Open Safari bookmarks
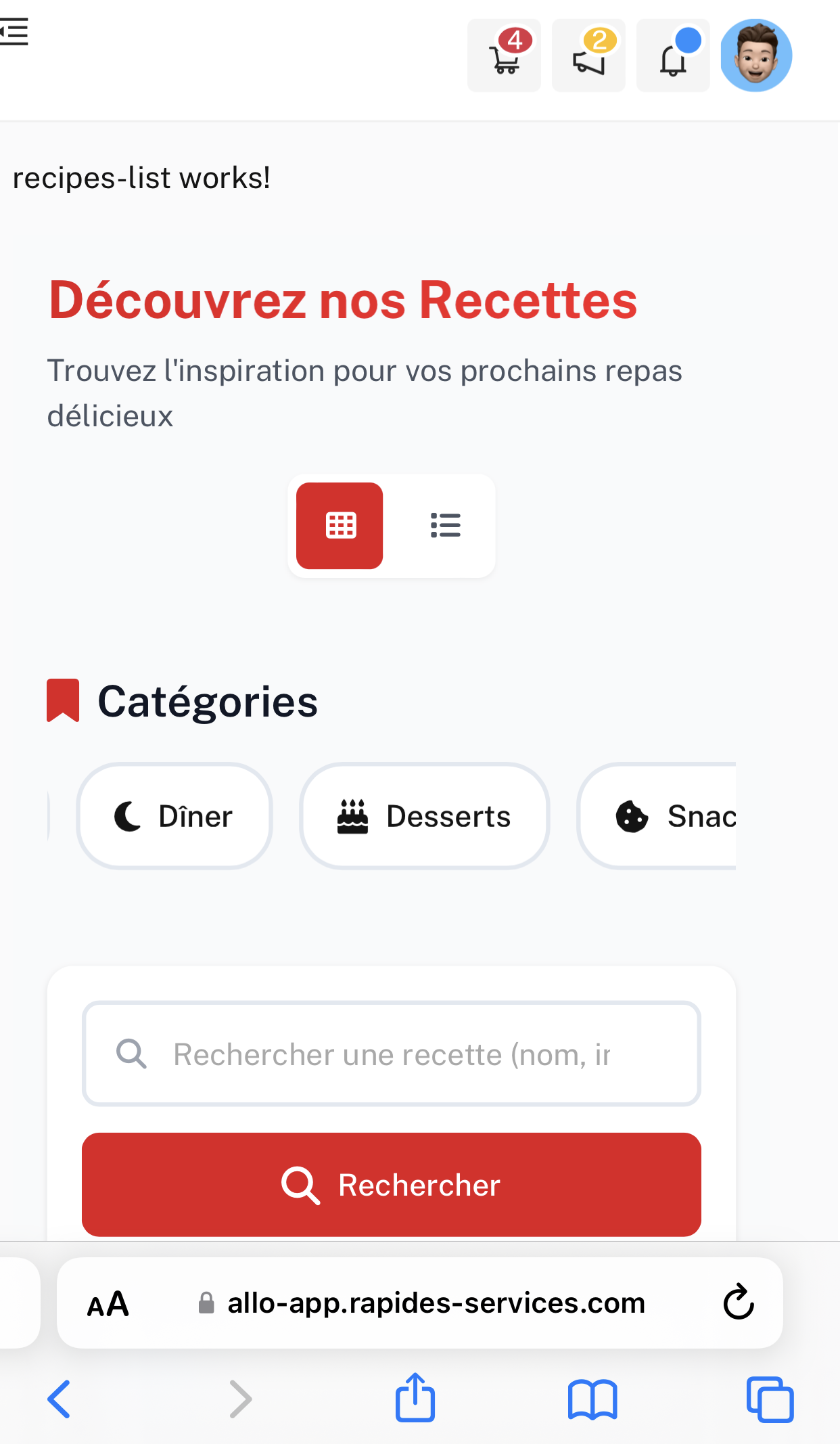Image resolution: width=840 pixels, height=1444 pixels. [x=592, y=1399]
